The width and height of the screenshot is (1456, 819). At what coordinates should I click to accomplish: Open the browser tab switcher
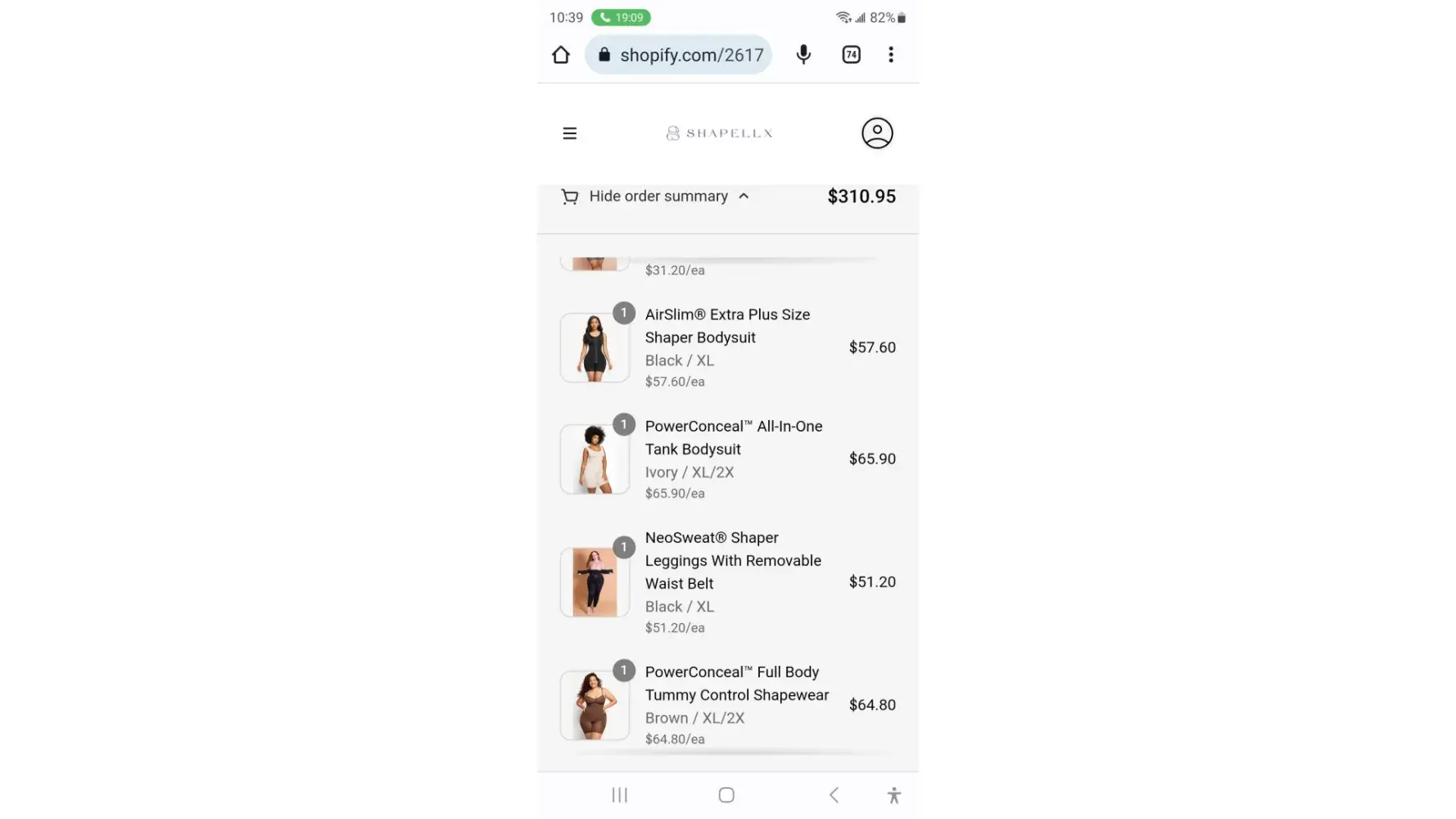pyautogui.click(x=851, y=55)
